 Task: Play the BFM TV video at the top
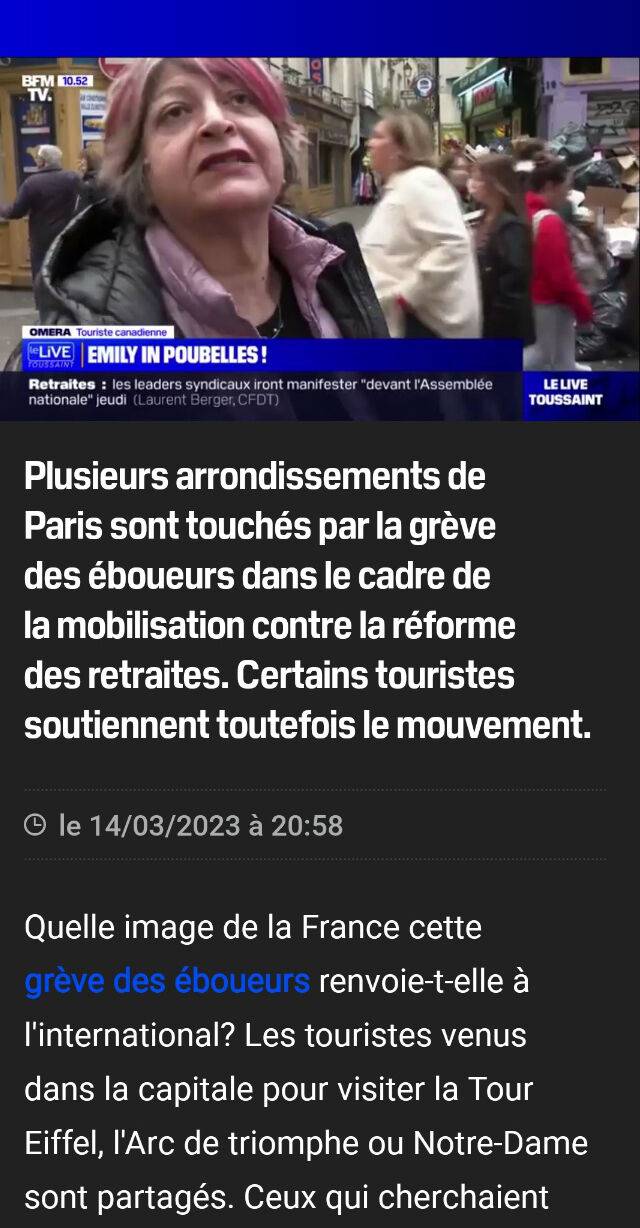[x=320, y=238]
